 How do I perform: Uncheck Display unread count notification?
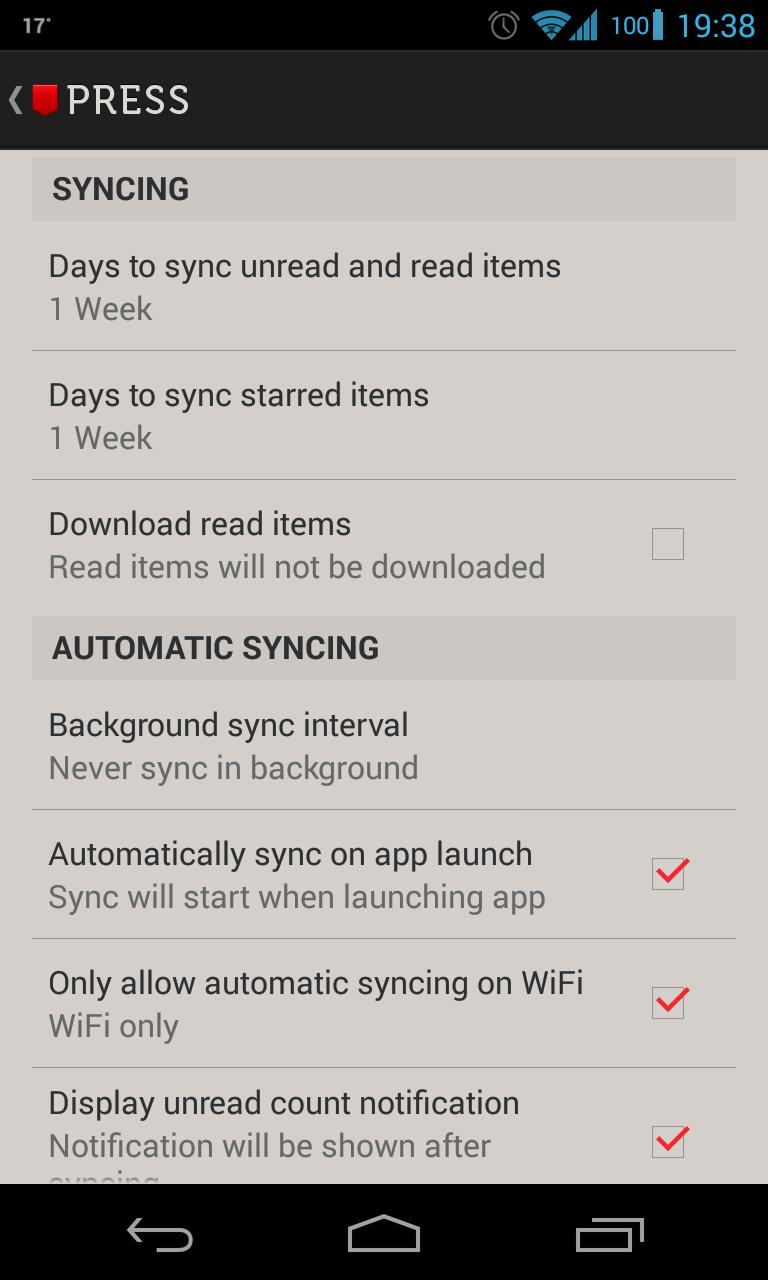668,1141
